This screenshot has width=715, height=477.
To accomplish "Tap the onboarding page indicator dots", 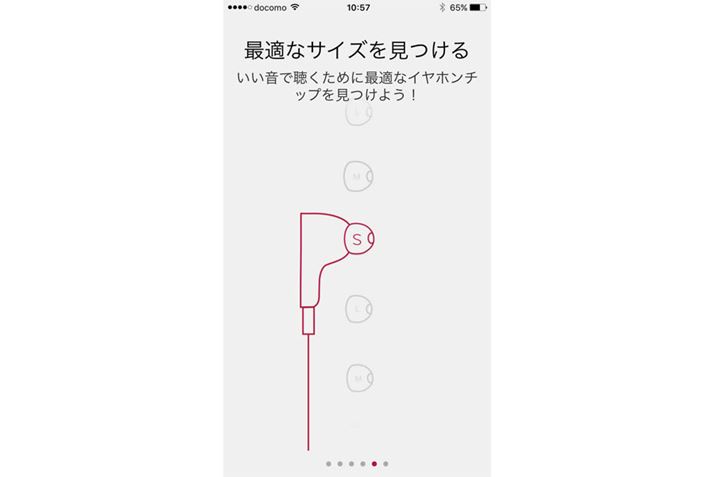I will click(x=357, y=464).
